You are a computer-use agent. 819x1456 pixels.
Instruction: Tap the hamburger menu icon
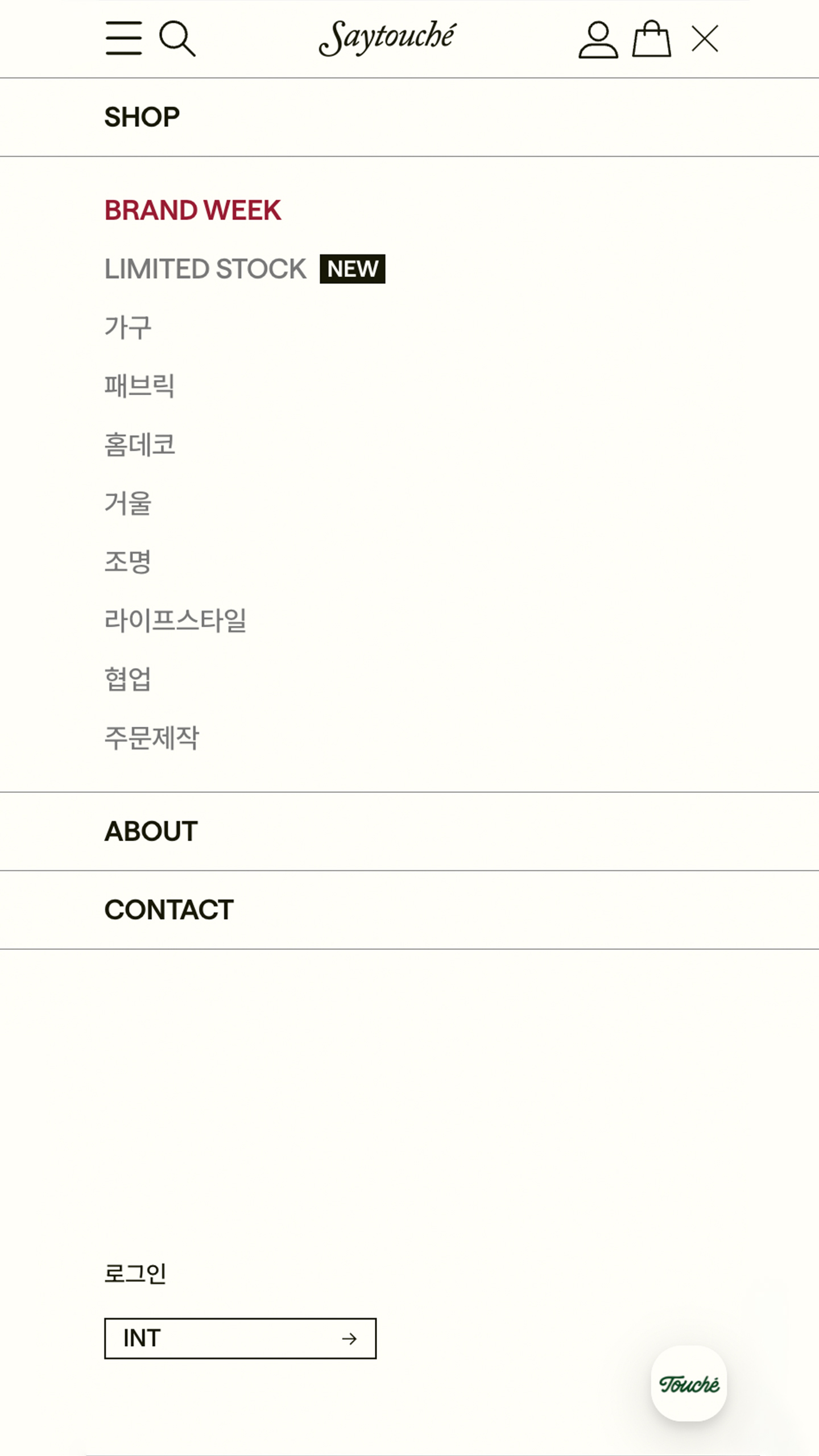pyautogui.click(x=123, y=38)
